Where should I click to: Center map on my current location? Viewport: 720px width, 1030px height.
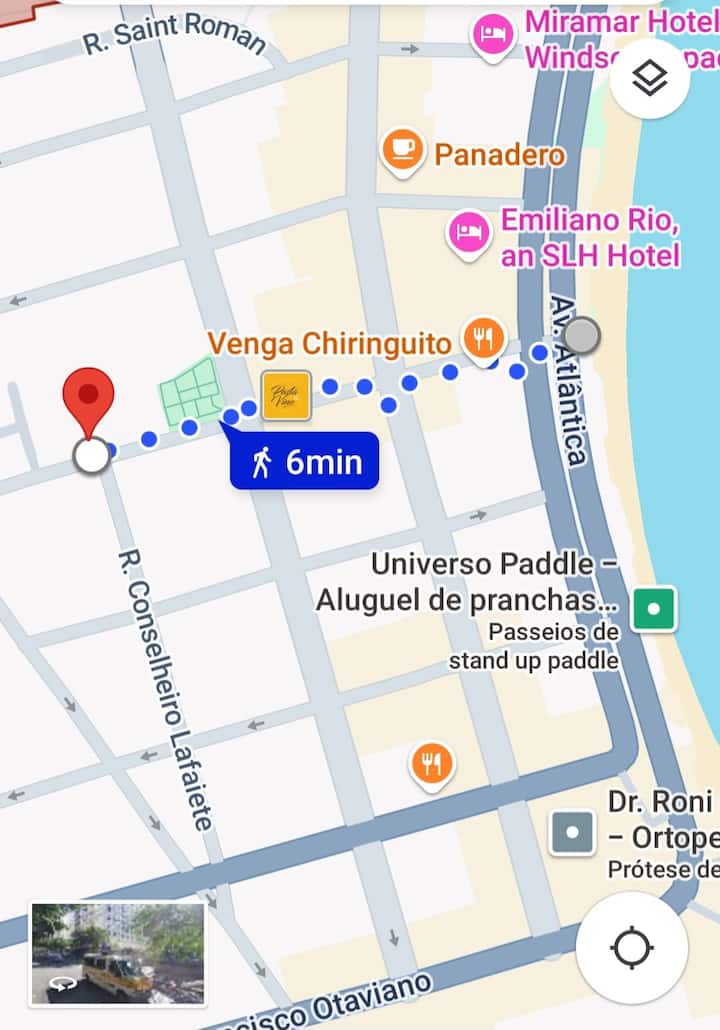coord(632,947)
